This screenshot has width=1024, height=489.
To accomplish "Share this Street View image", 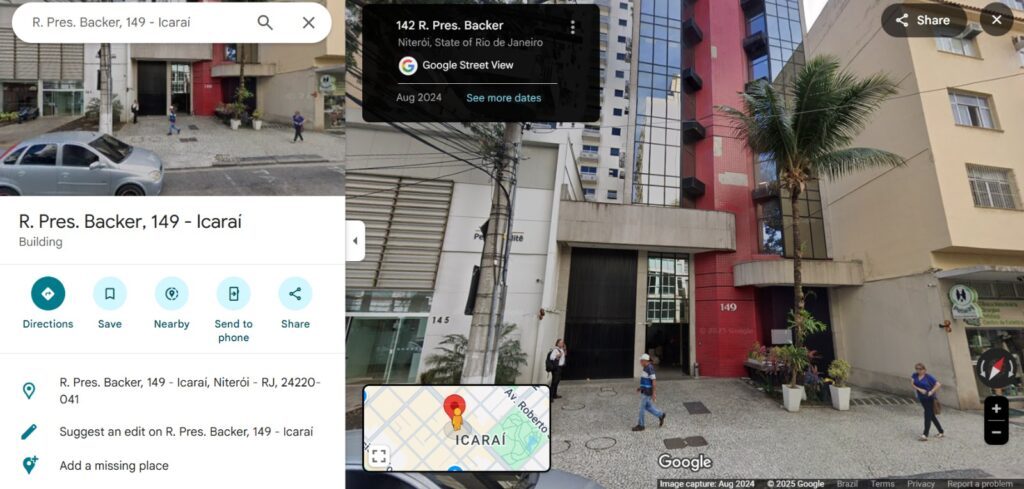I will (923, 20).
